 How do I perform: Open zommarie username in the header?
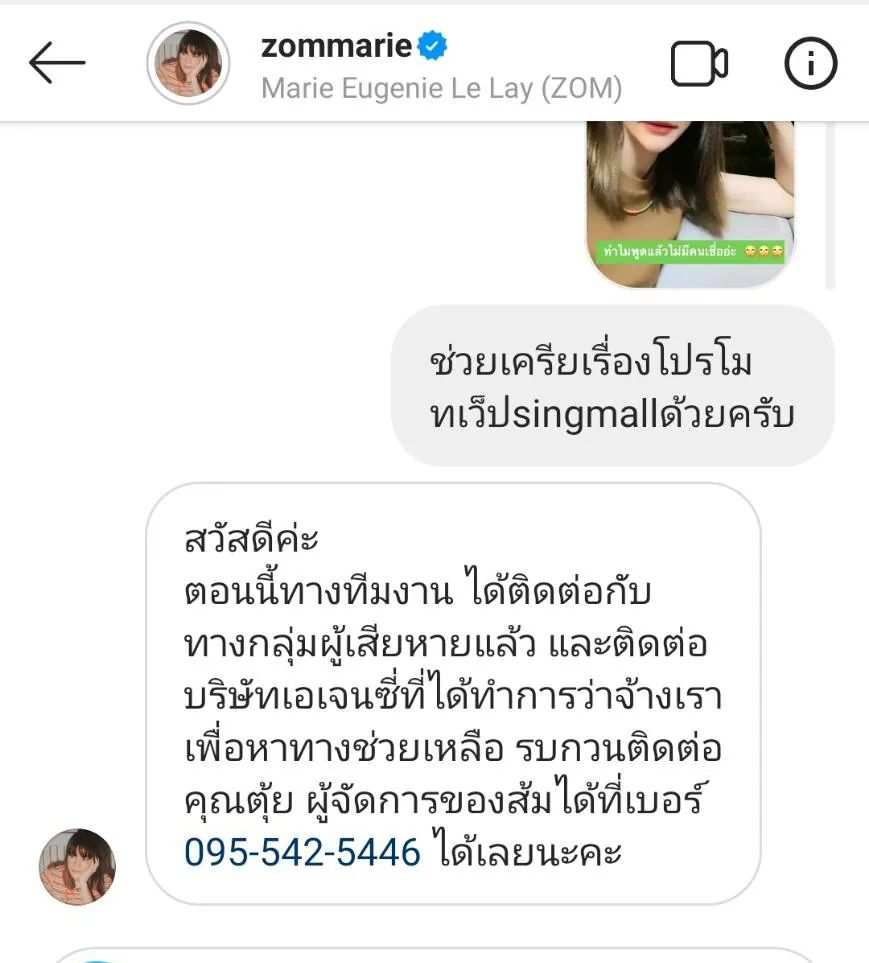point(336,46)
